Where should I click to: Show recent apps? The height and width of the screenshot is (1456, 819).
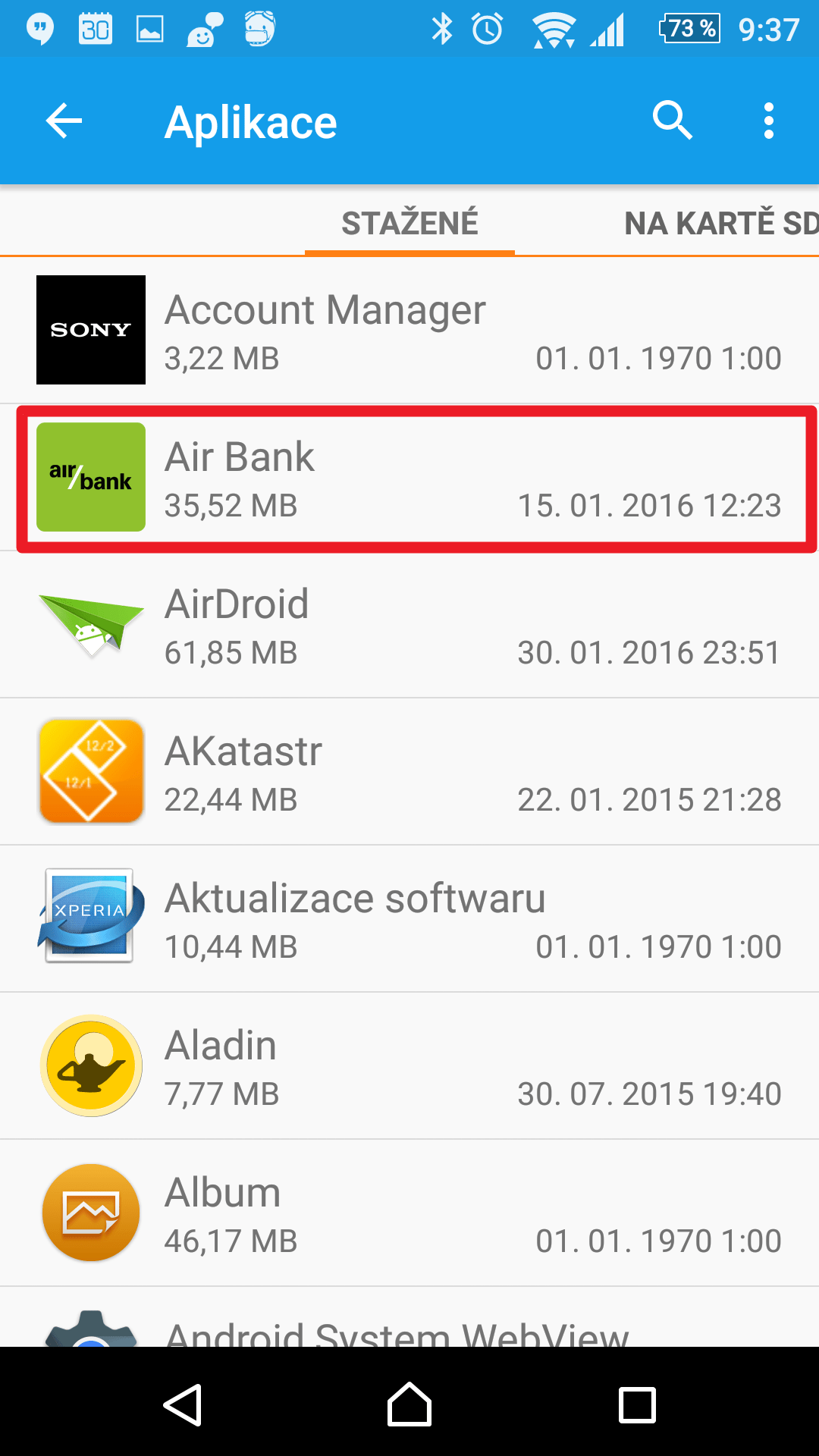coord(637,1404)
